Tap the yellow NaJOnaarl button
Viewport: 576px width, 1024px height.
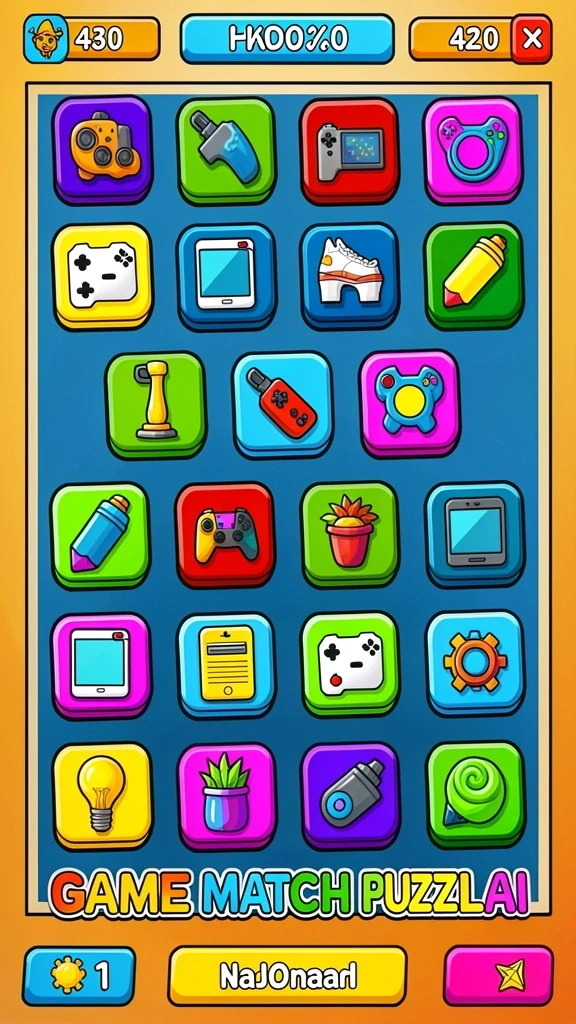pyautogui.click(x=287, y=976)
